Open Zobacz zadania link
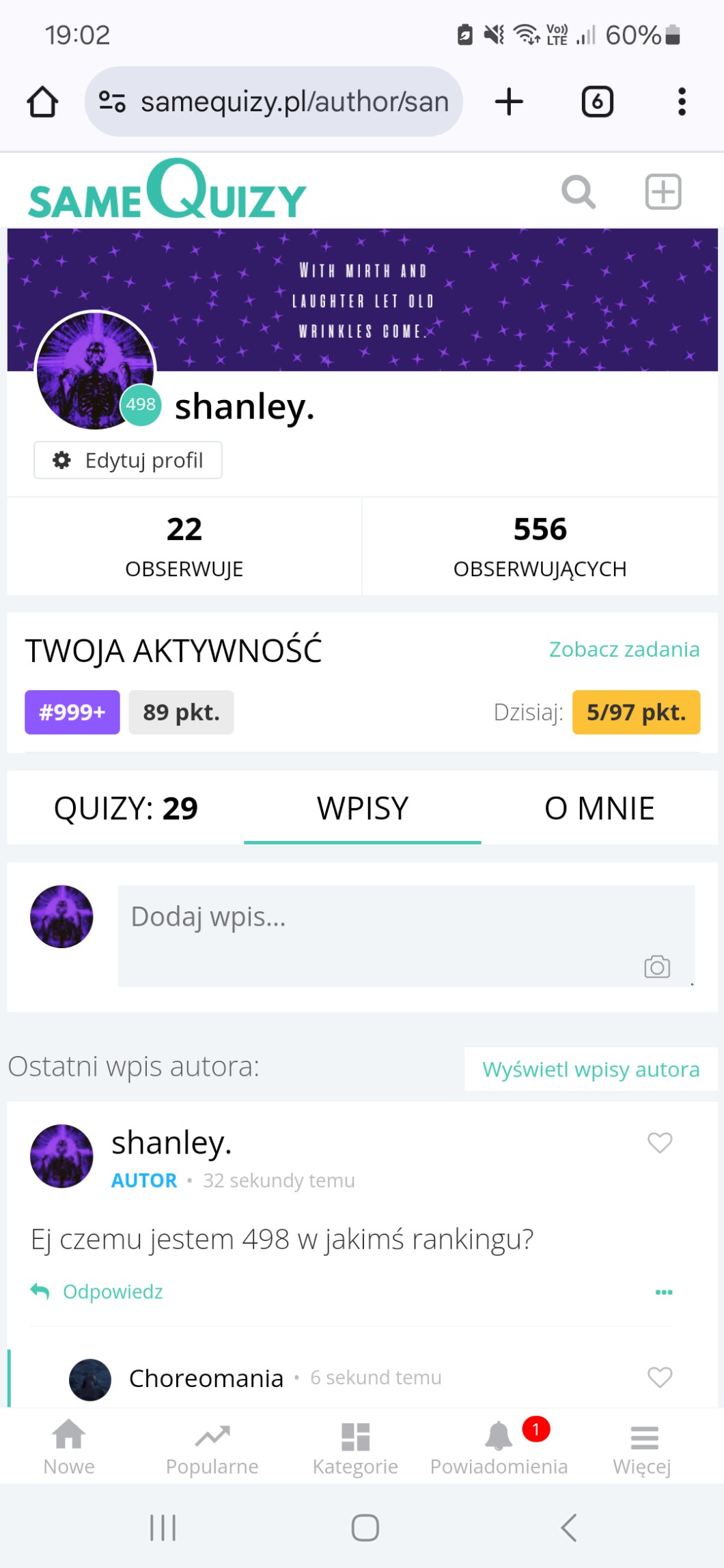 [624, 649]
